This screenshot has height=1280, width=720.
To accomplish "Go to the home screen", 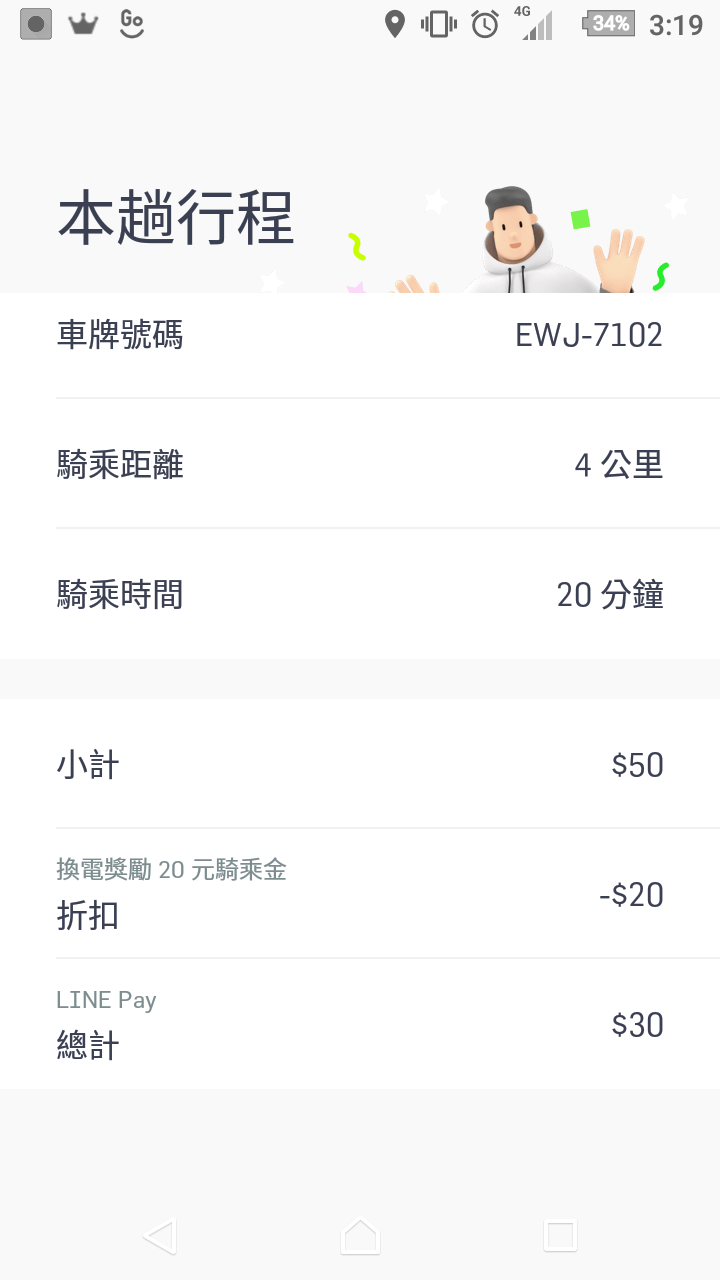I will (360, 1236).
